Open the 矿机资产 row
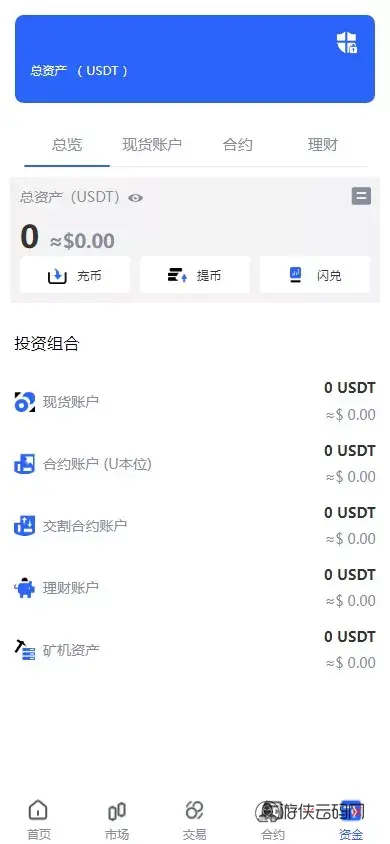390x844 pixels. [195, 650]
